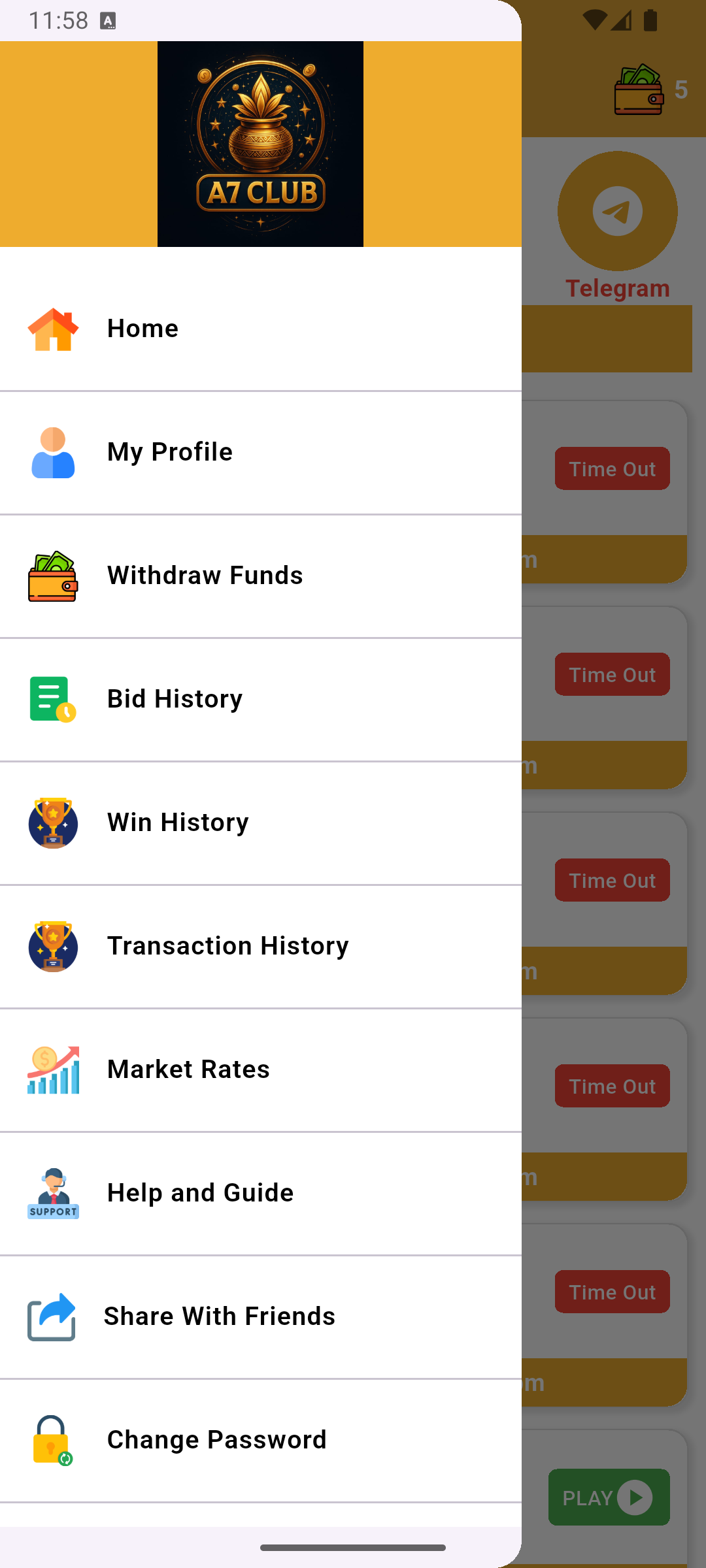Open Help and Guide
This screenshot has height=1568, width=706.
tap(200, 1193)
